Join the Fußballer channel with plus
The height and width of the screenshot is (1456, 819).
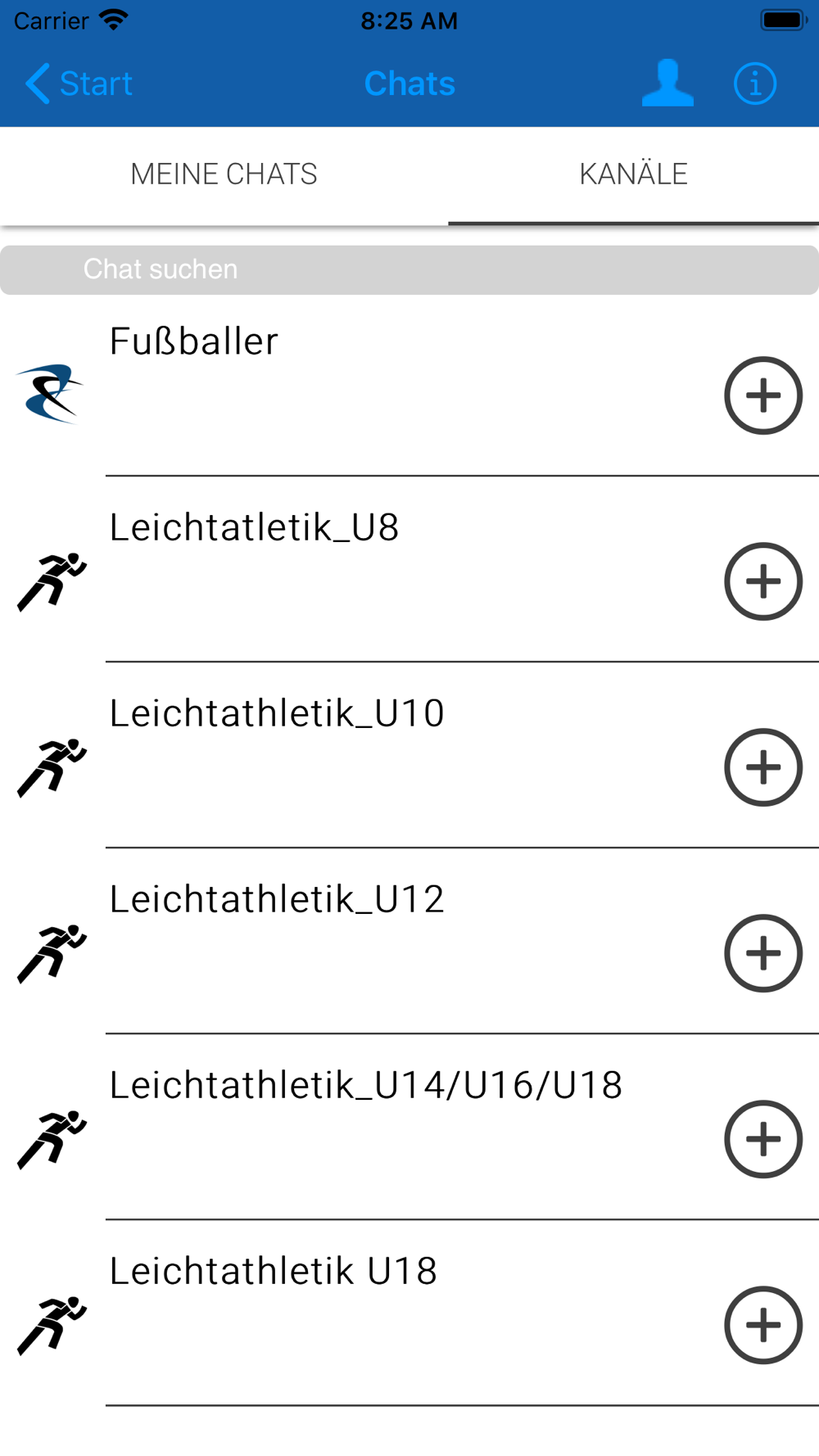pos(763,396)
